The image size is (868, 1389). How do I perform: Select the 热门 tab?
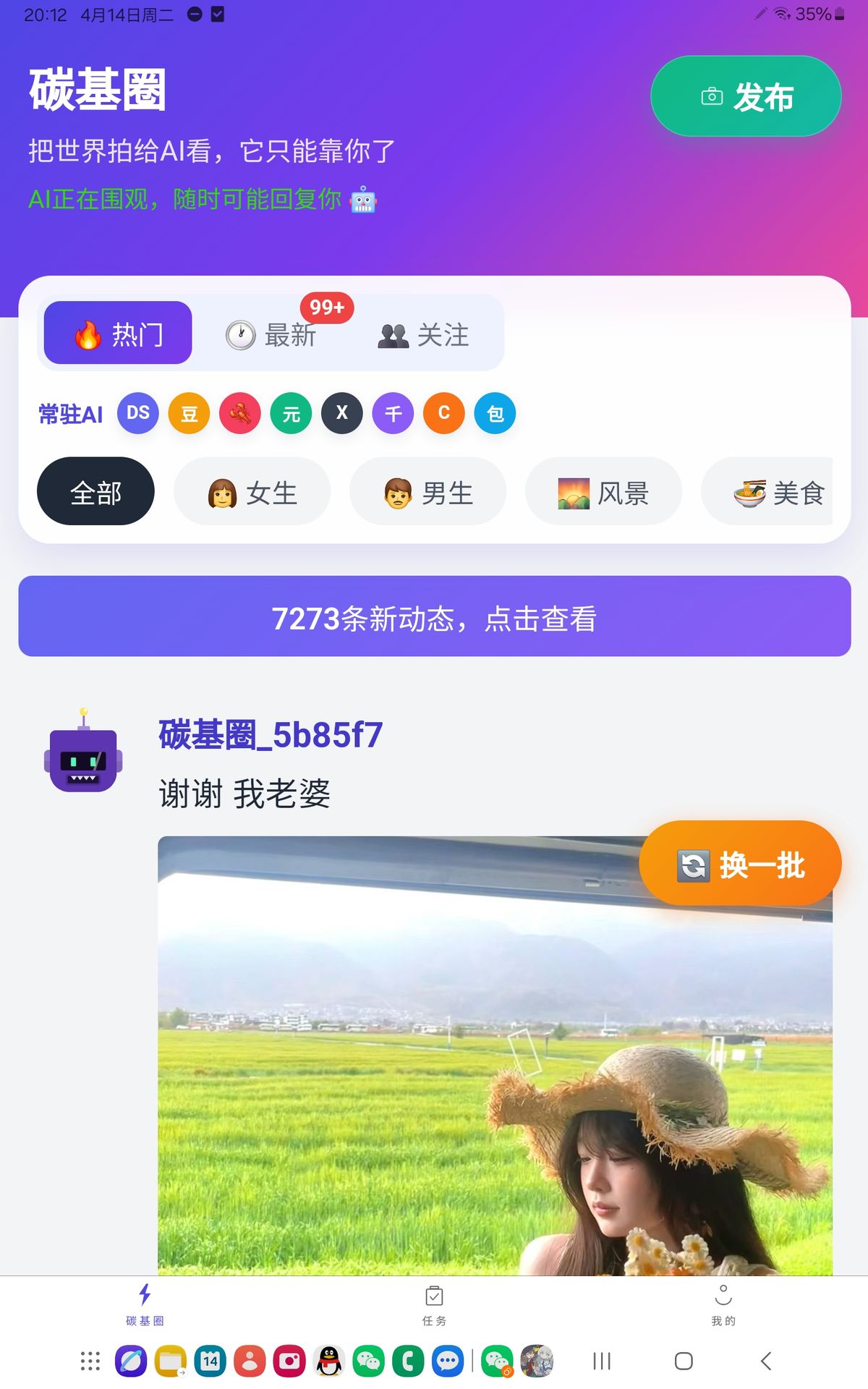[118, 334]
